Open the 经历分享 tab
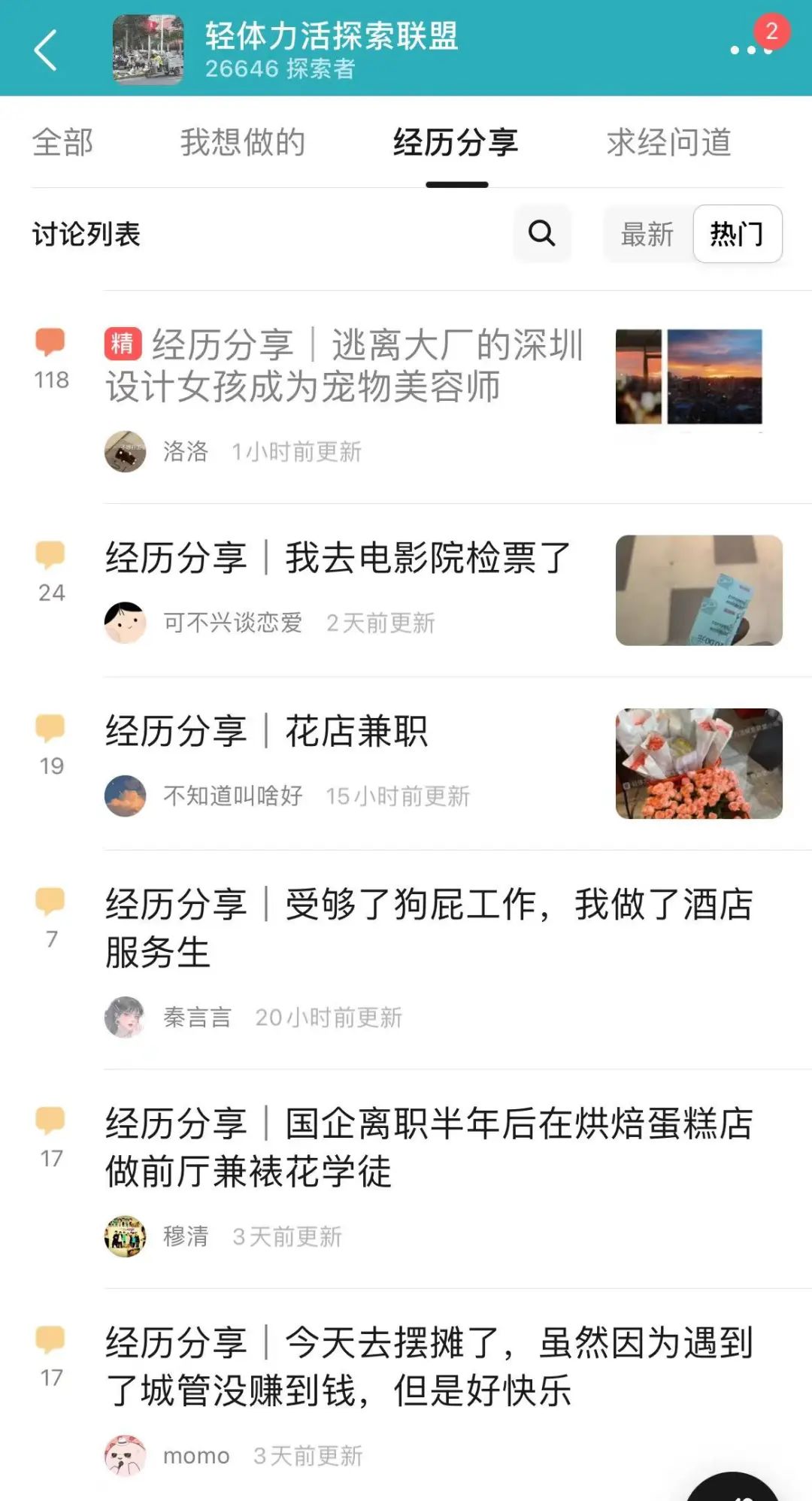Viewport: 812px width, 1501px height. point(454,143)
